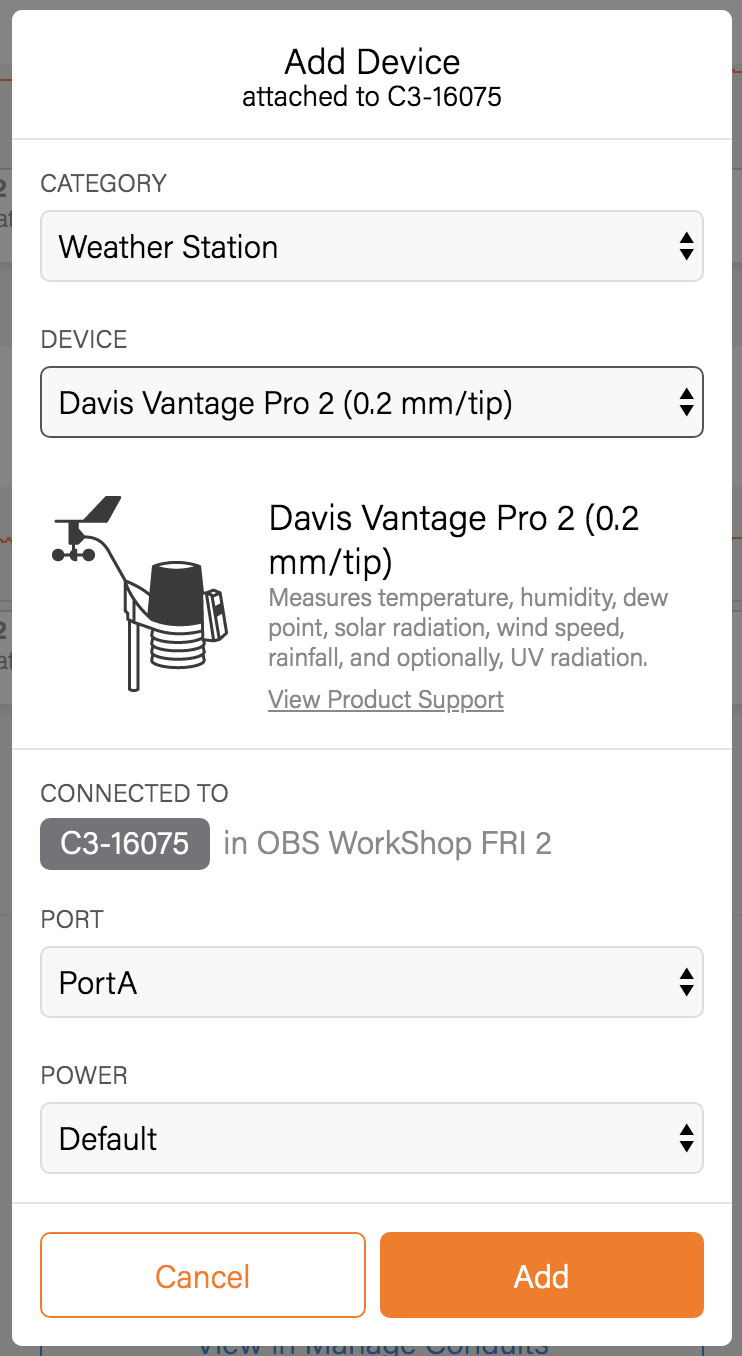Viewport: 742px width, 1356px height.
Task: Click the Add Device dialog title
Action: tap(371, 62)
